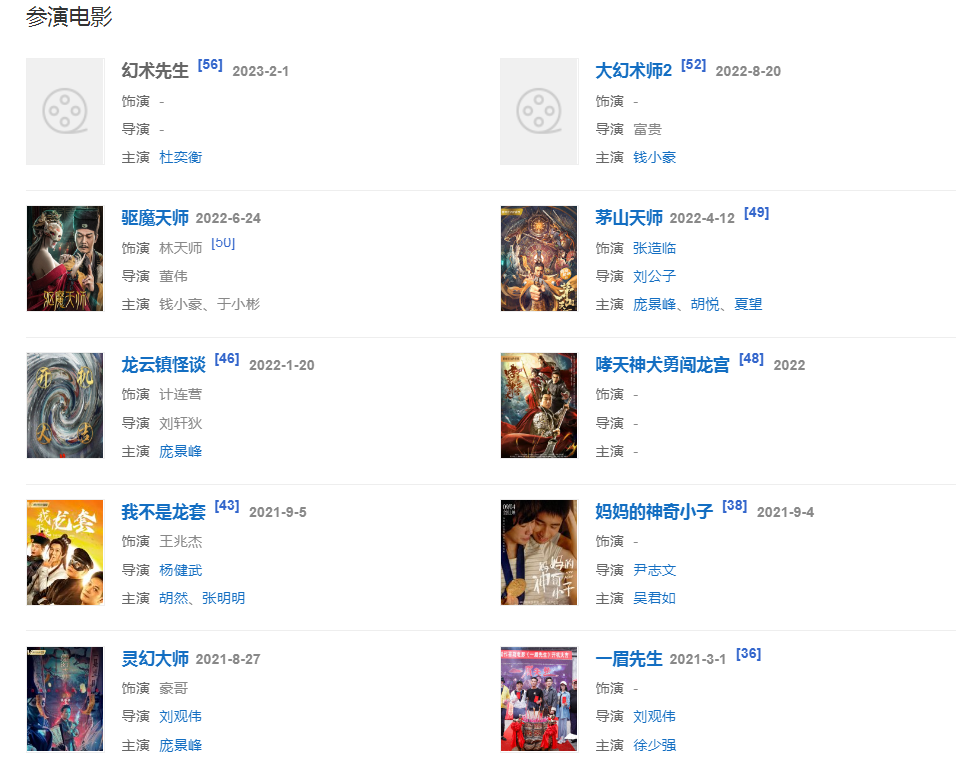This screenshot has height=772, width=956.
Task: Open the 驱魔天师 movie title link
Action: pyautogui.click(x=155, y=218)
